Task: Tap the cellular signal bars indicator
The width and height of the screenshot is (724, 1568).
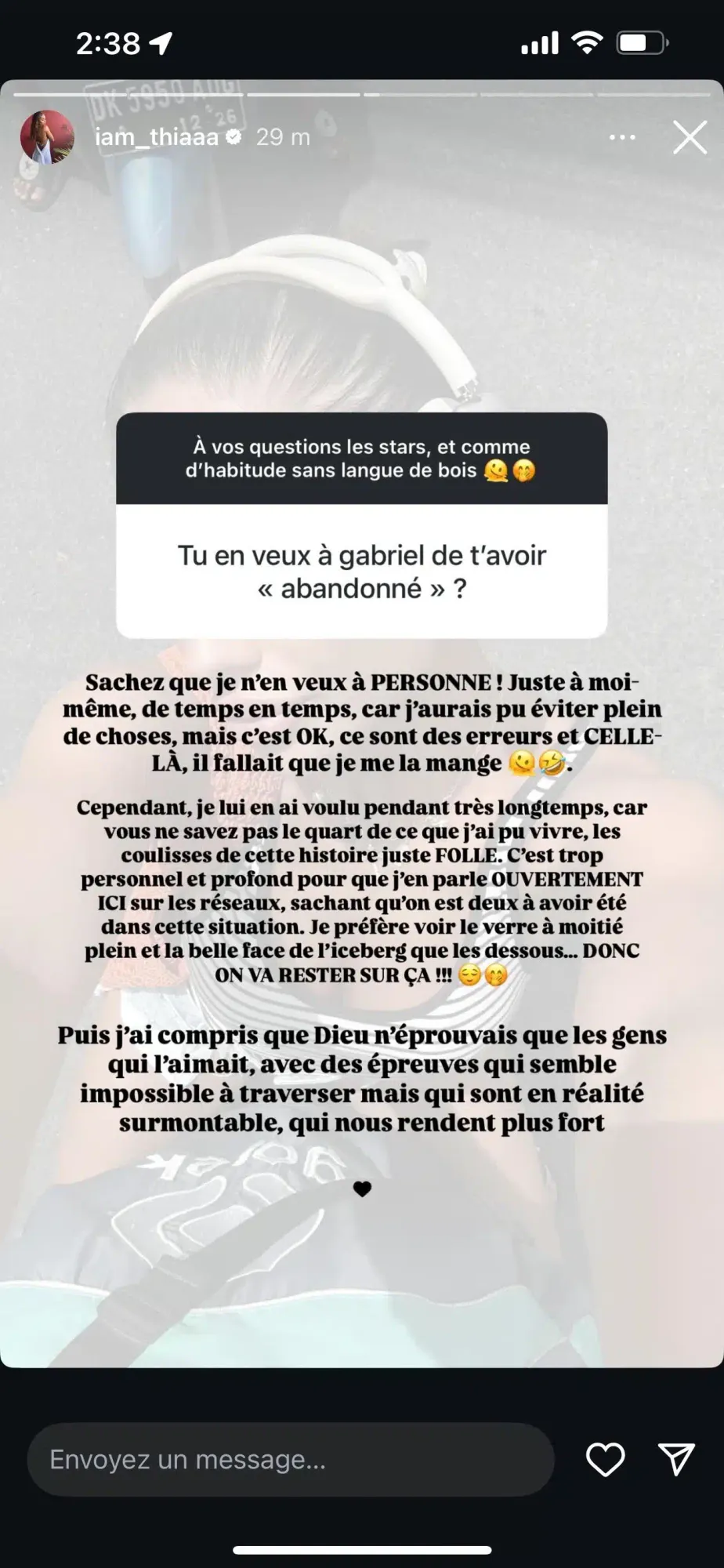Action: tap(540, 44)
